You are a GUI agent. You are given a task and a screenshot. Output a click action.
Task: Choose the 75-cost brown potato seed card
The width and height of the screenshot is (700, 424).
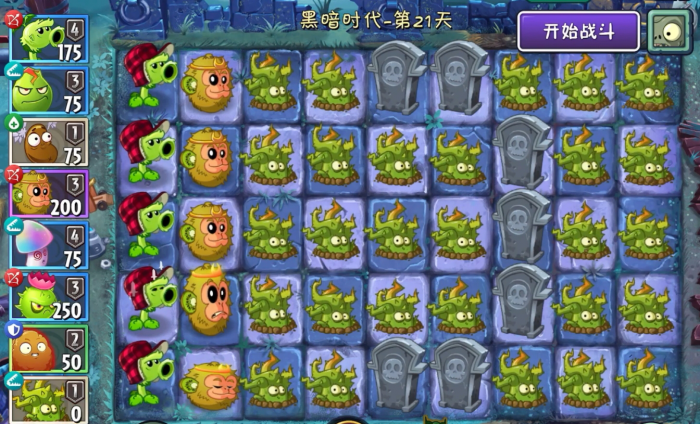tap(49, 142)
